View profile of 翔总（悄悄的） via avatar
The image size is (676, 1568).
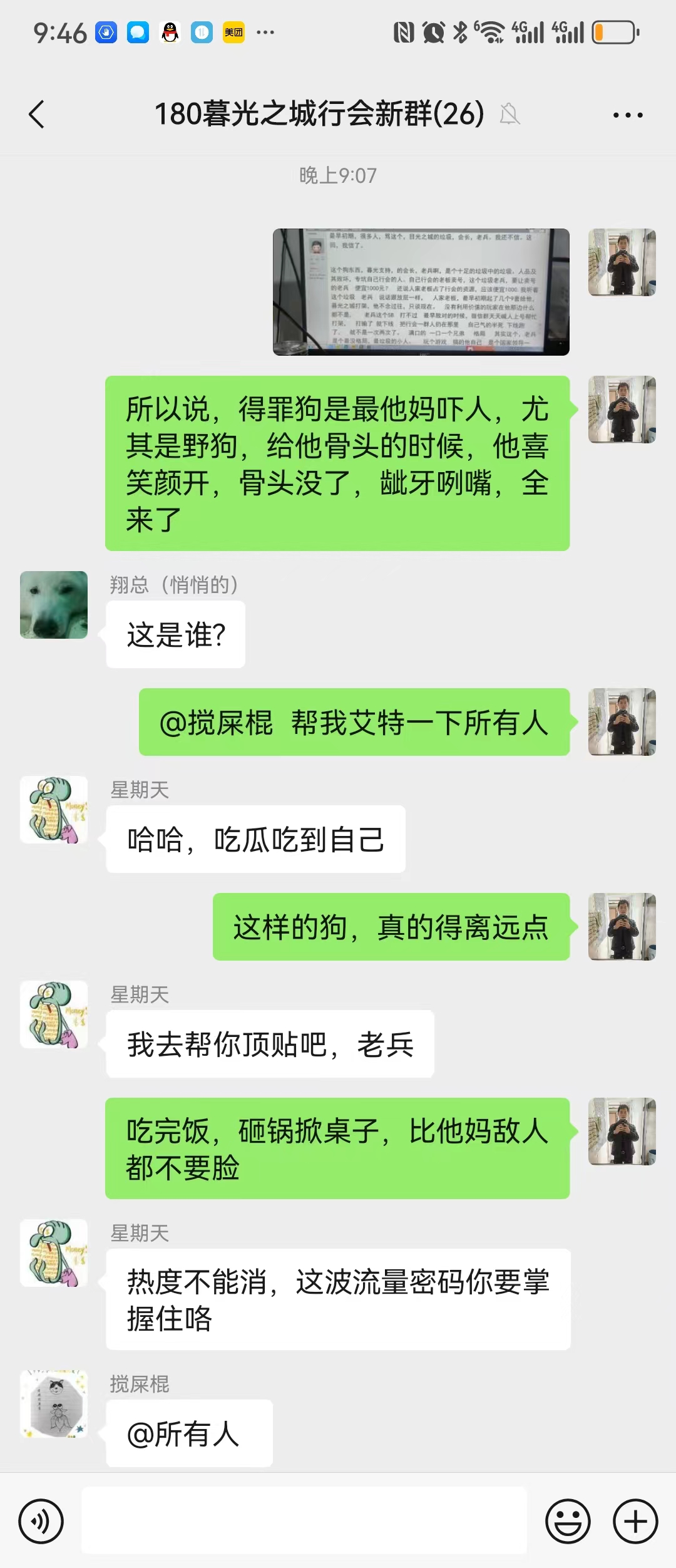[54, 605]
